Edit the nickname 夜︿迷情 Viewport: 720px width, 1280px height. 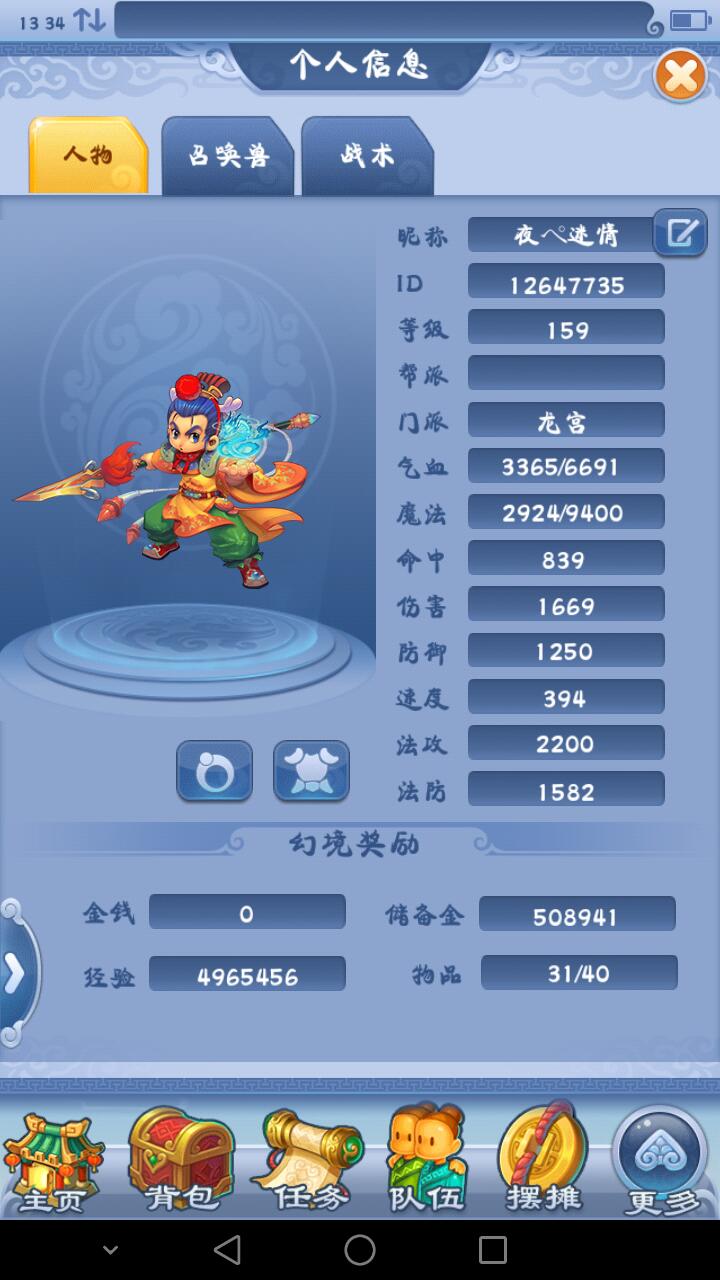click(680, 234)
